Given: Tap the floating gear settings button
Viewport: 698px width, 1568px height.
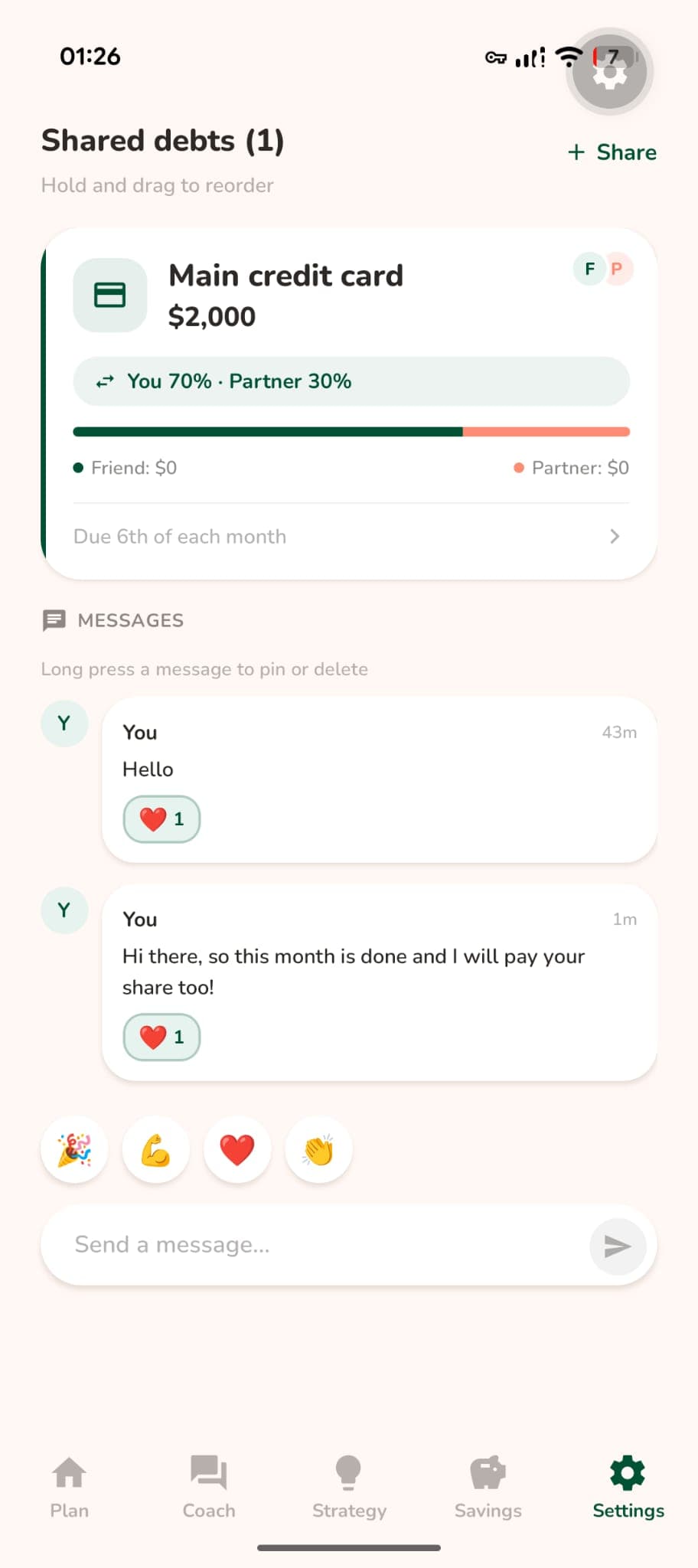Looking at the screenshot, I should point(609,71).
